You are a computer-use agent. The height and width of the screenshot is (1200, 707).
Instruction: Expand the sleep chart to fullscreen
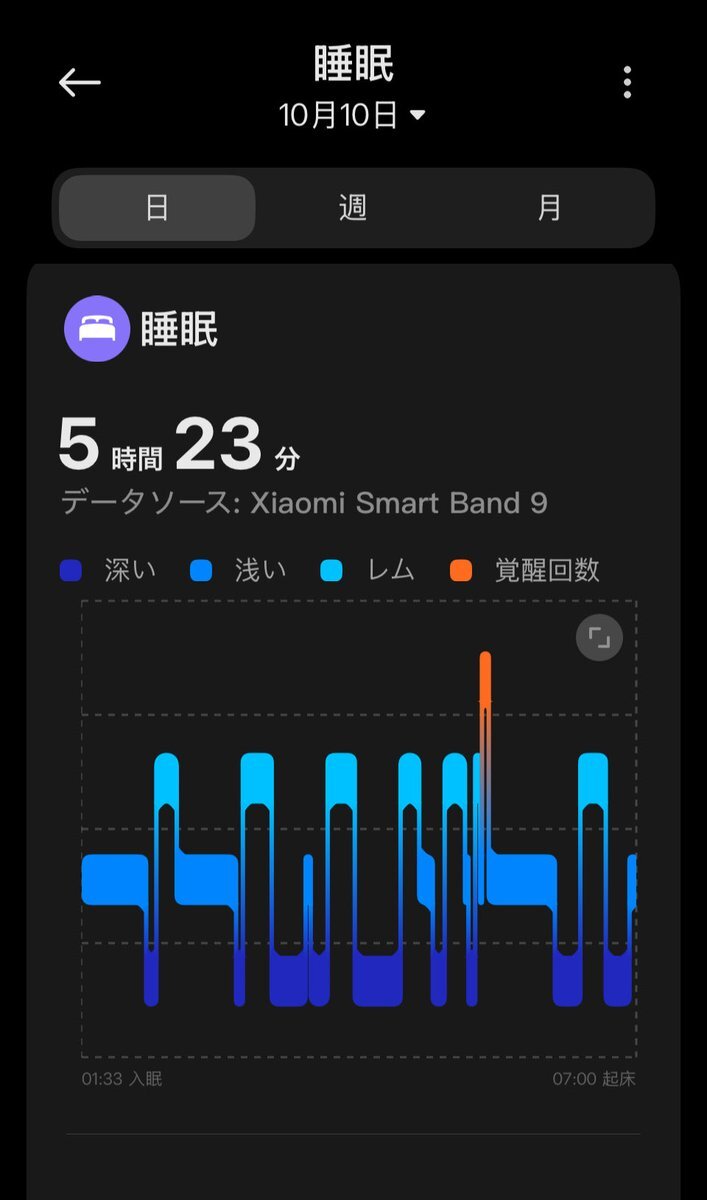coord(599,637)
